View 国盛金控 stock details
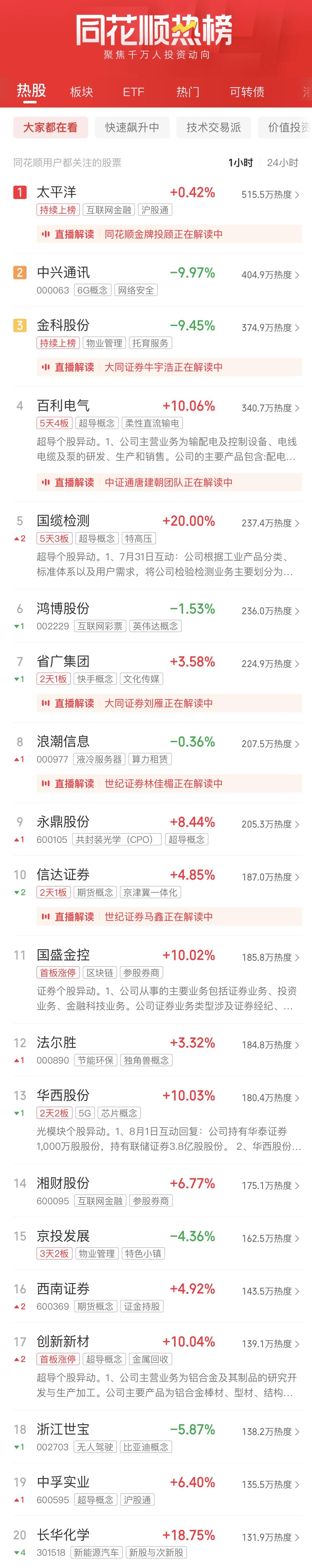312x1568 pixels. 63,954
